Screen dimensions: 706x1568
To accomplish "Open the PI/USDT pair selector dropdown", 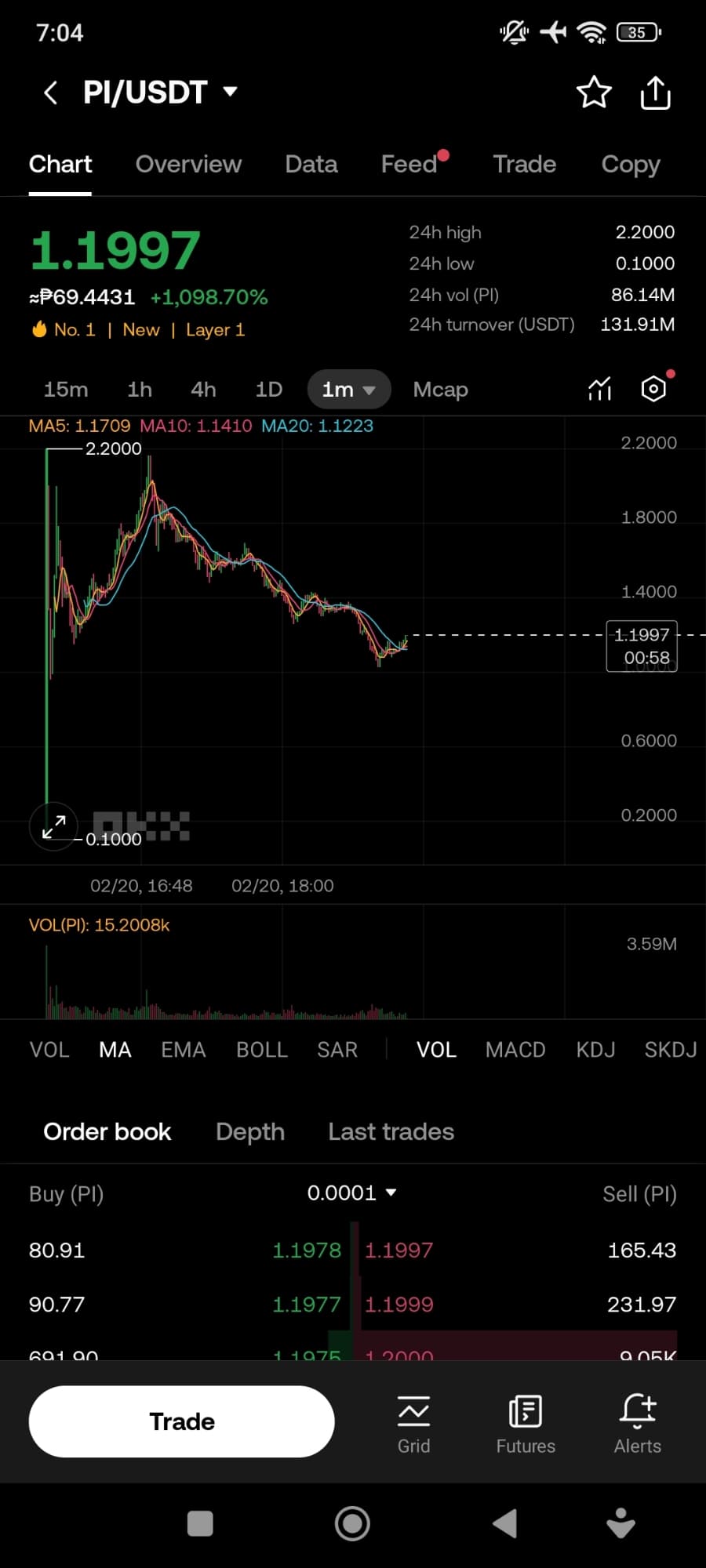I will click(x=230, y=92).
